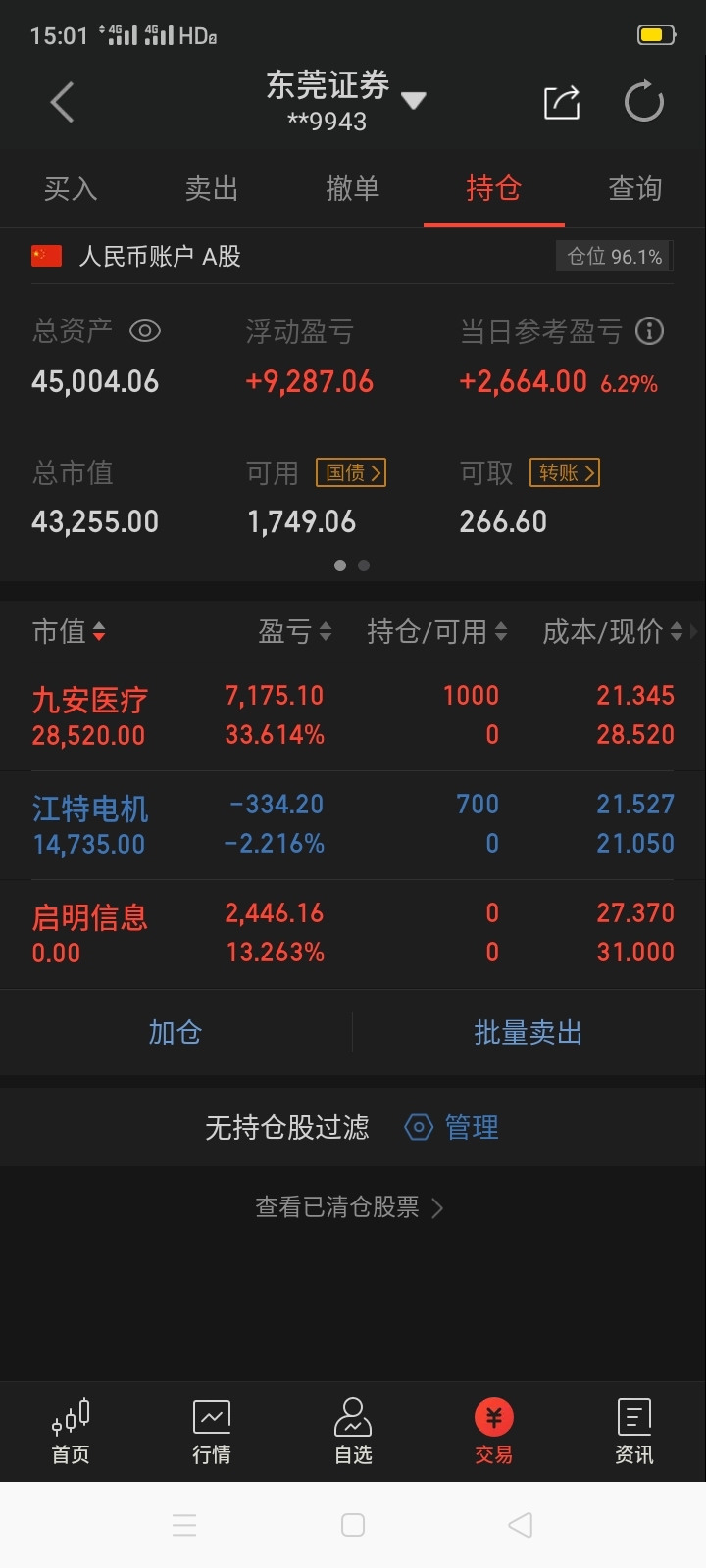Share the holdings page

click(x=562, y=102)
